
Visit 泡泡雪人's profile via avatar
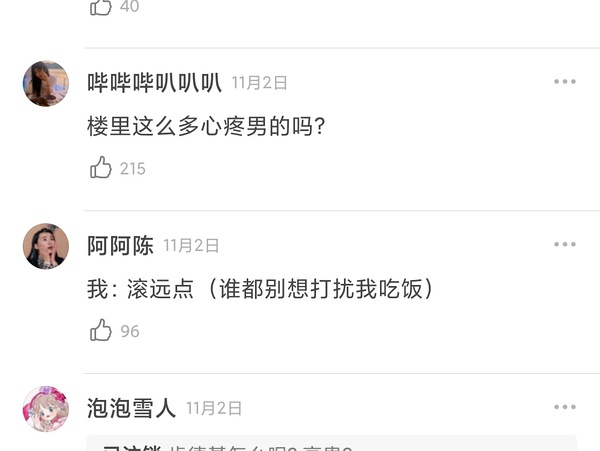[x=46, y=409]
